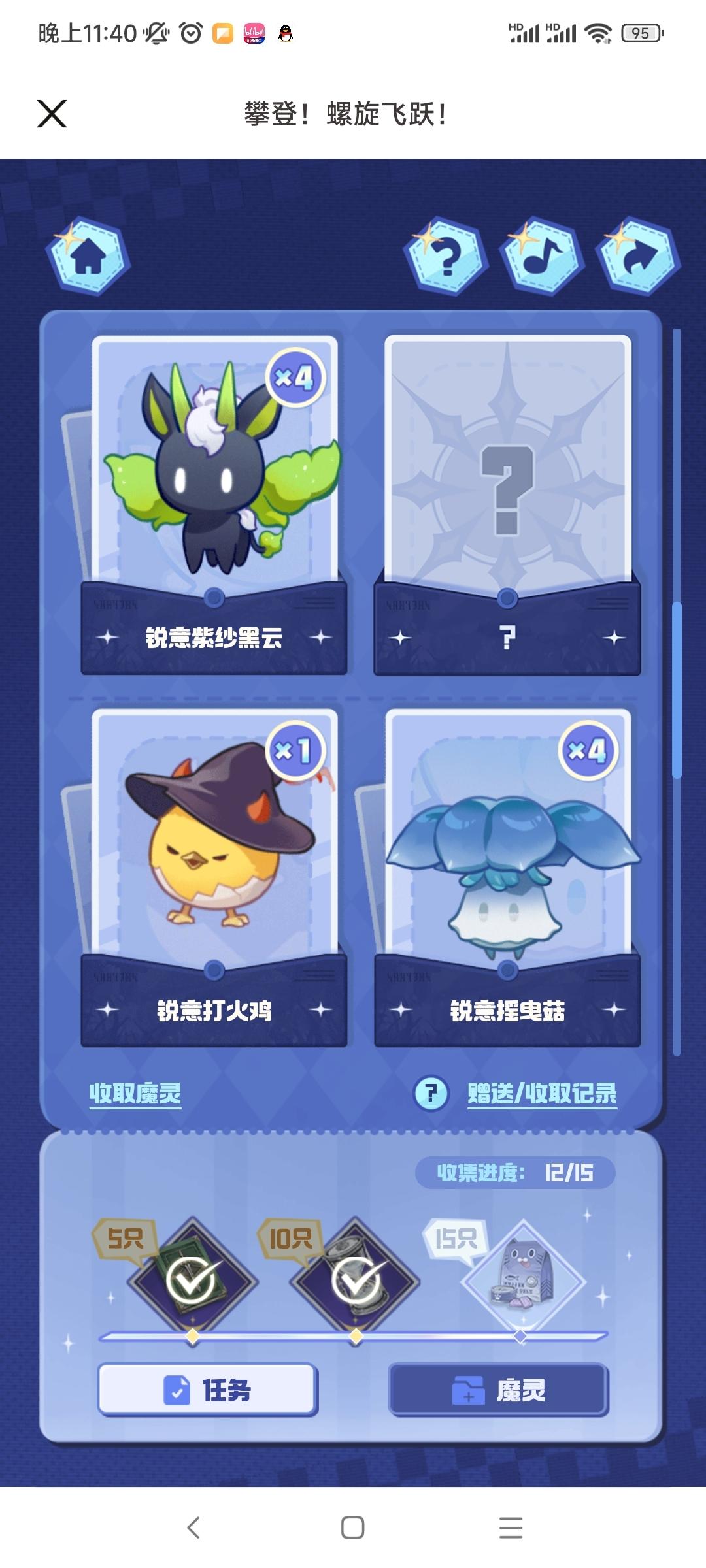Go to the event home hexagon icon
The image size is (706, 1568).
[88, 255]
